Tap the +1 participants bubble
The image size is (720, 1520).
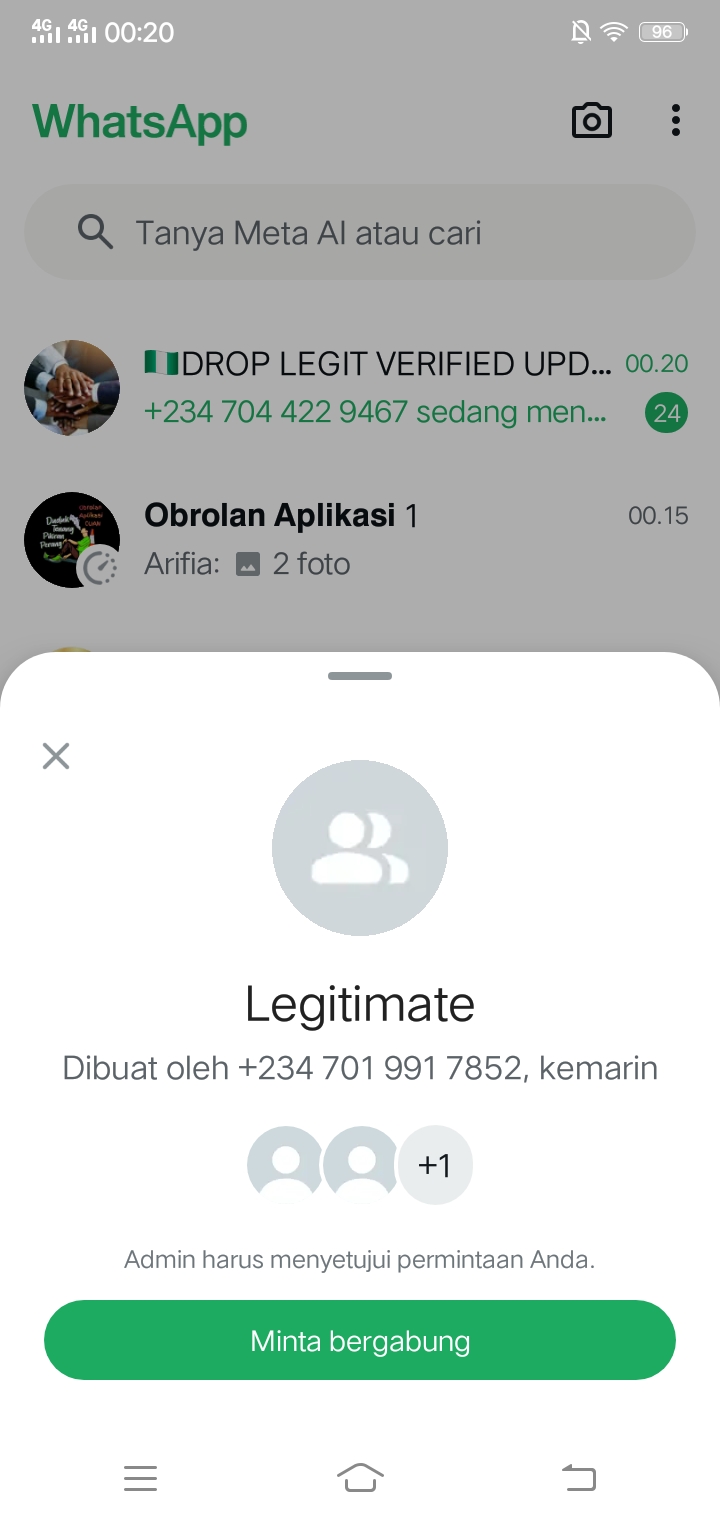[434, 1165]
